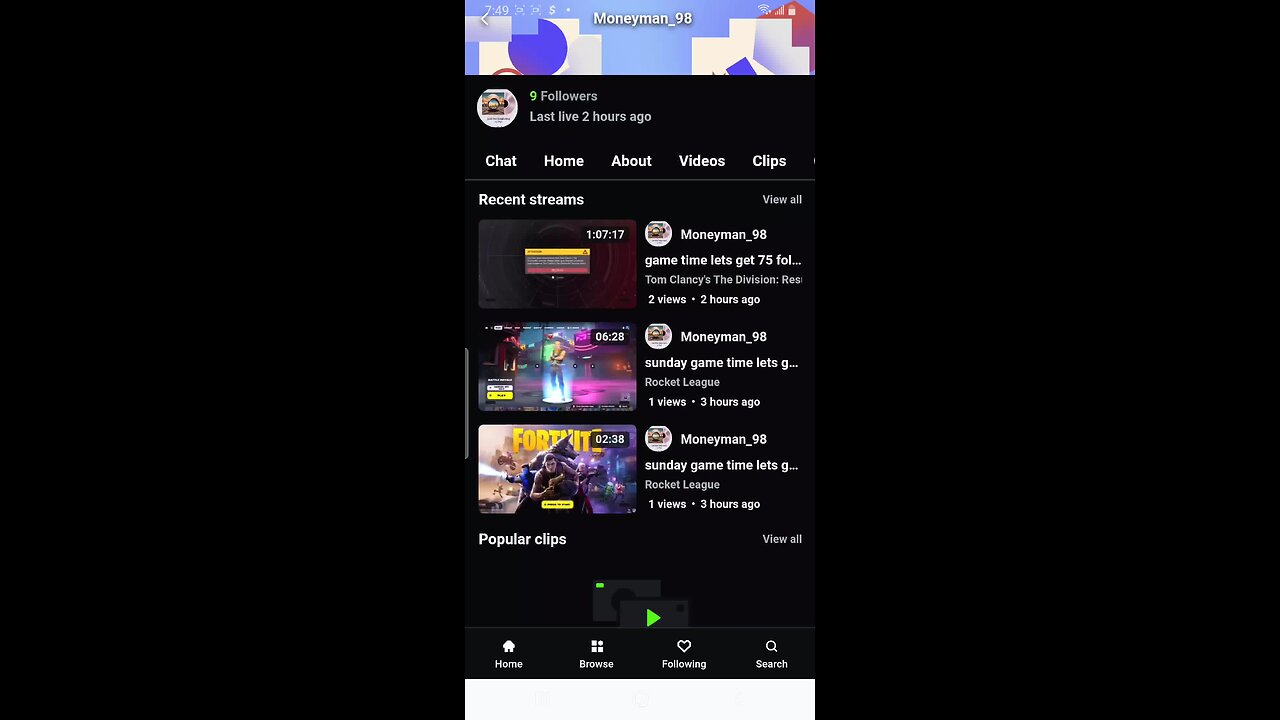Go to Home in bottom navigation
1280x720 pixels.
[508, 654]
